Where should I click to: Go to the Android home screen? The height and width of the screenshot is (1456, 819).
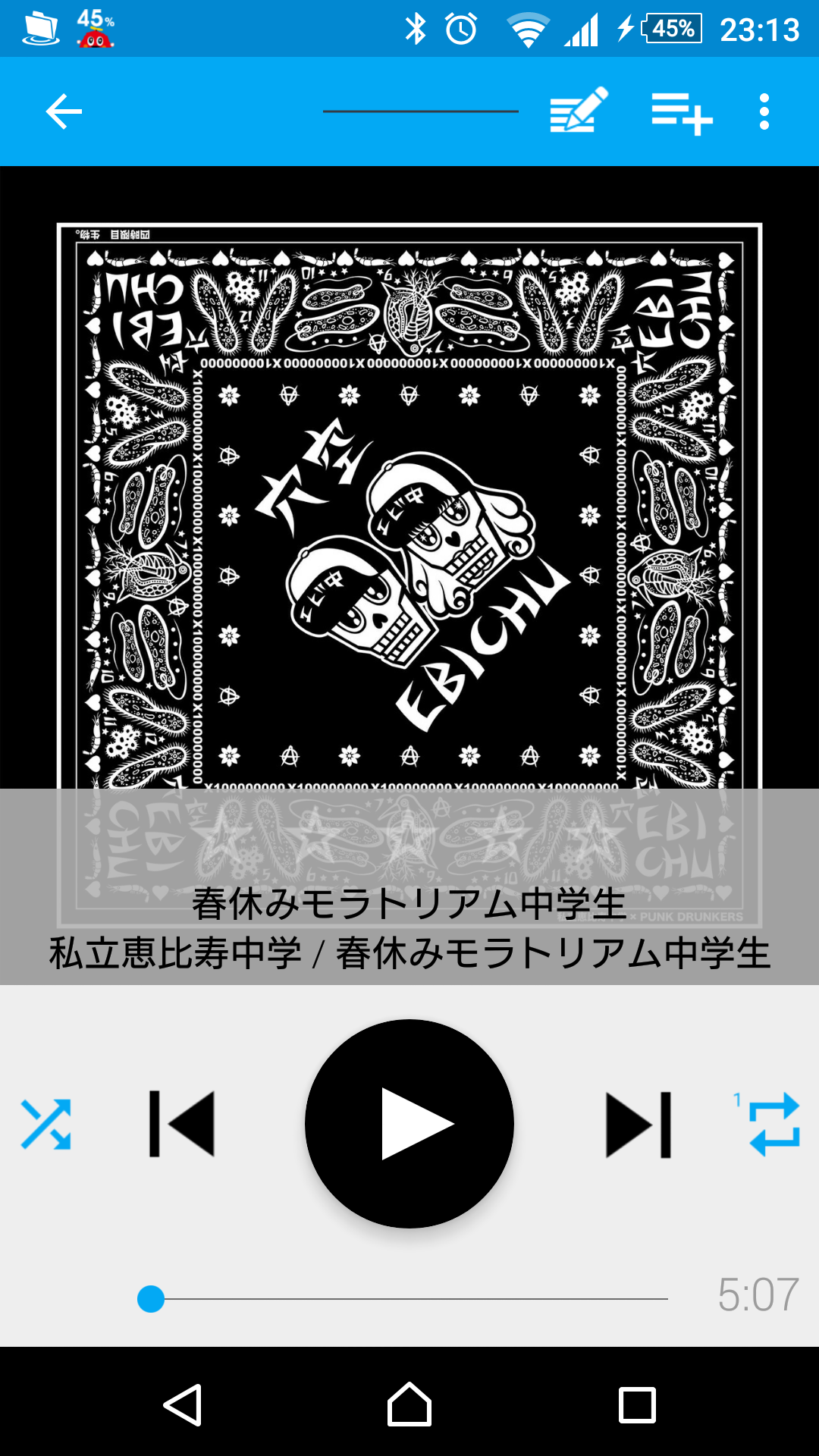point(409,1405)
